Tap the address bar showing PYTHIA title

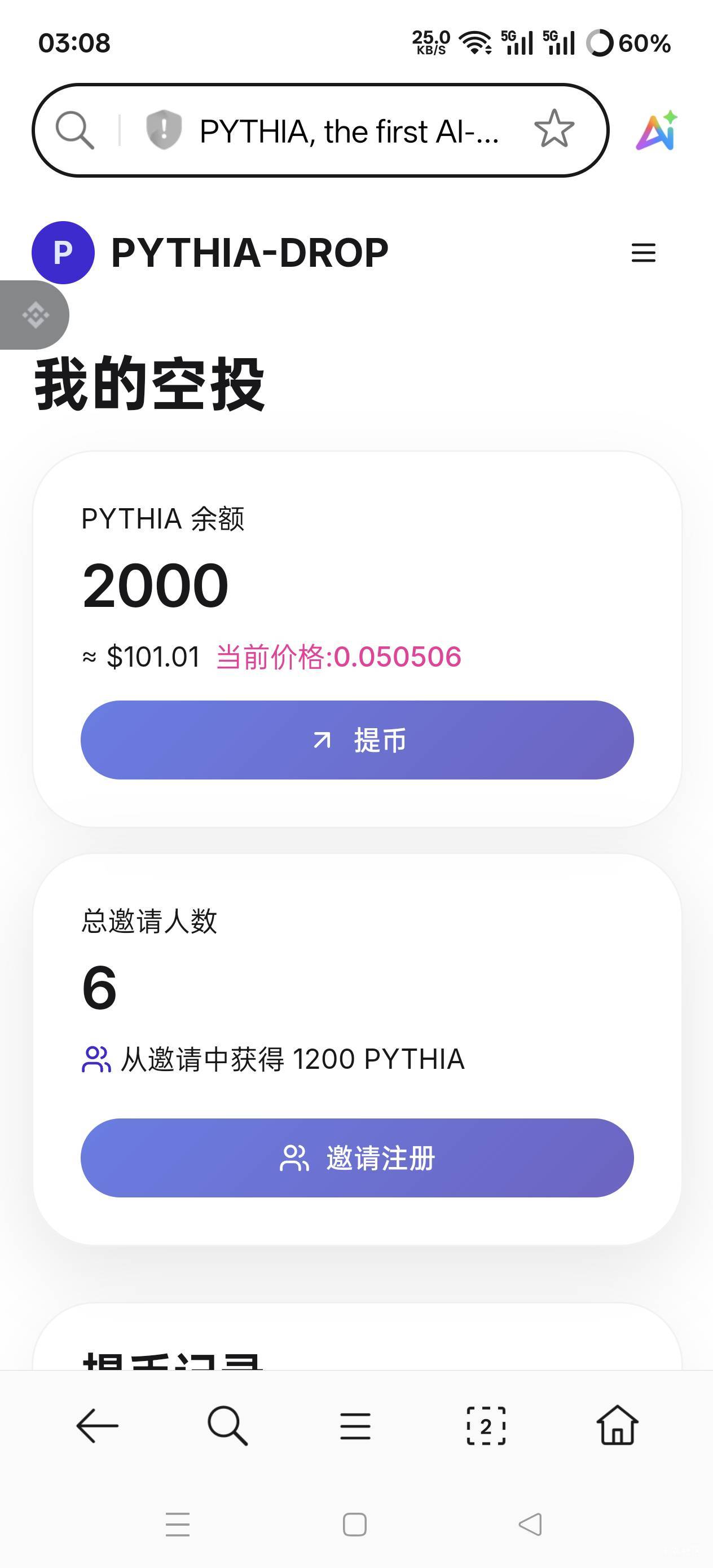click(350, 131)
